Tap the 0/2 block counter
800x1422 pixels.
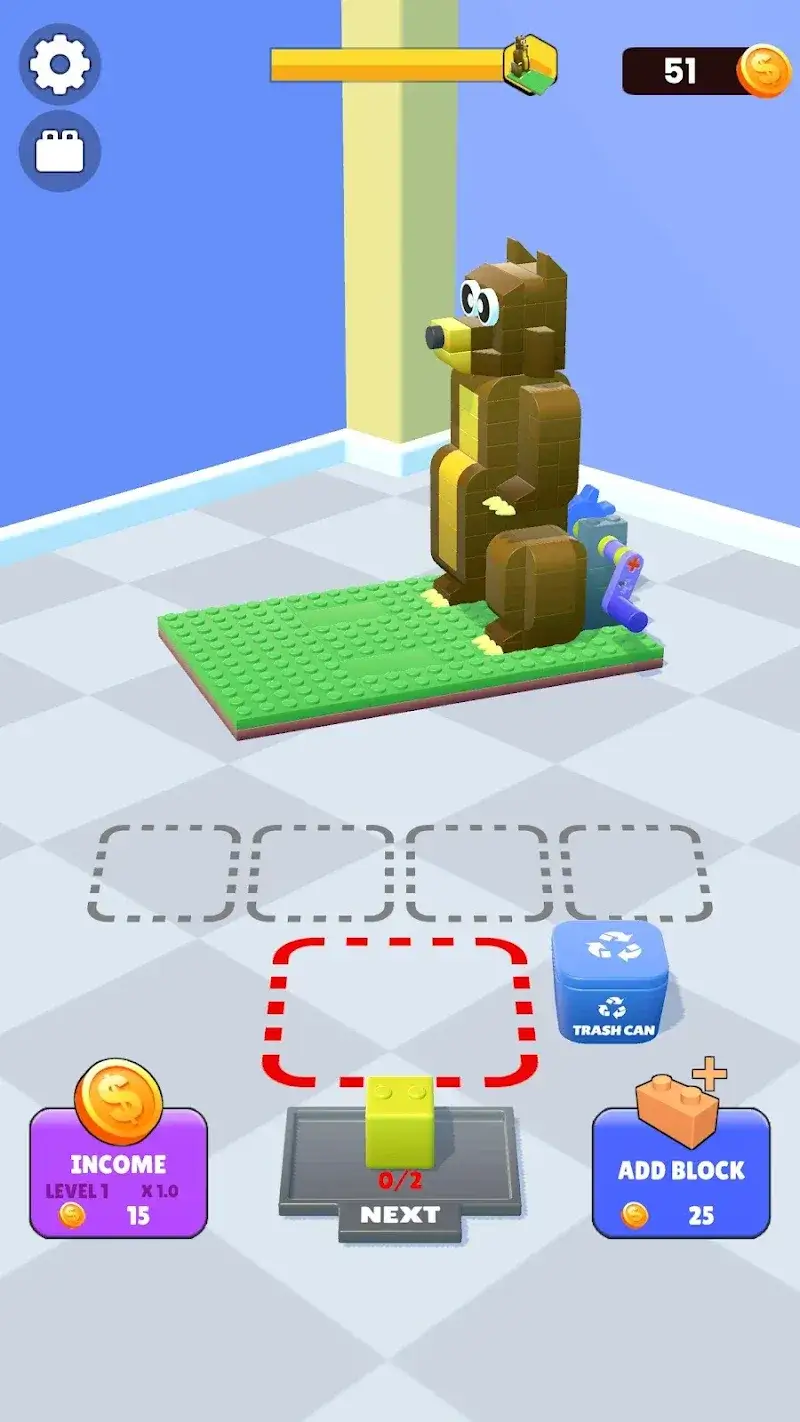pos(398,1180)
